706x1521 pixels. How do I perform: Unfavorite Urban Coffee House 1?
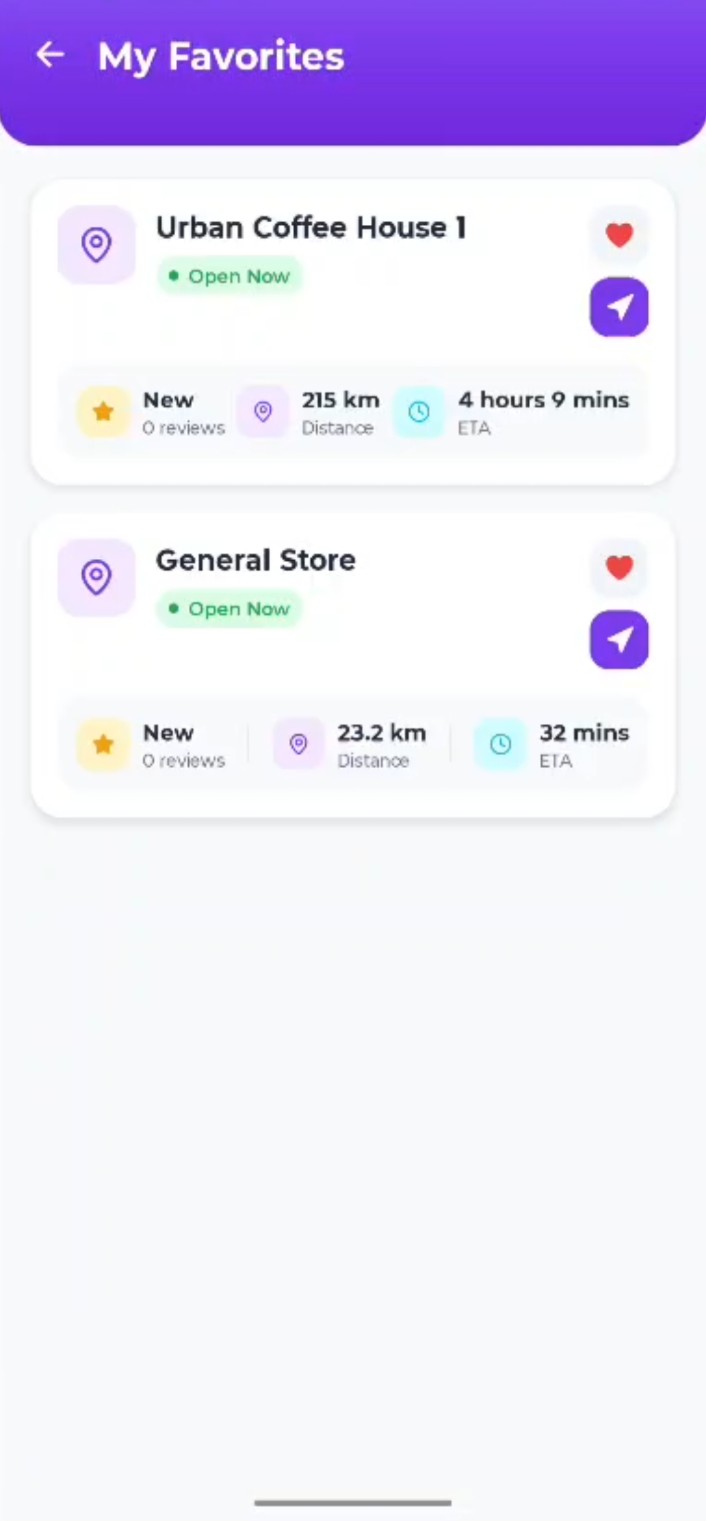point(619,236)
